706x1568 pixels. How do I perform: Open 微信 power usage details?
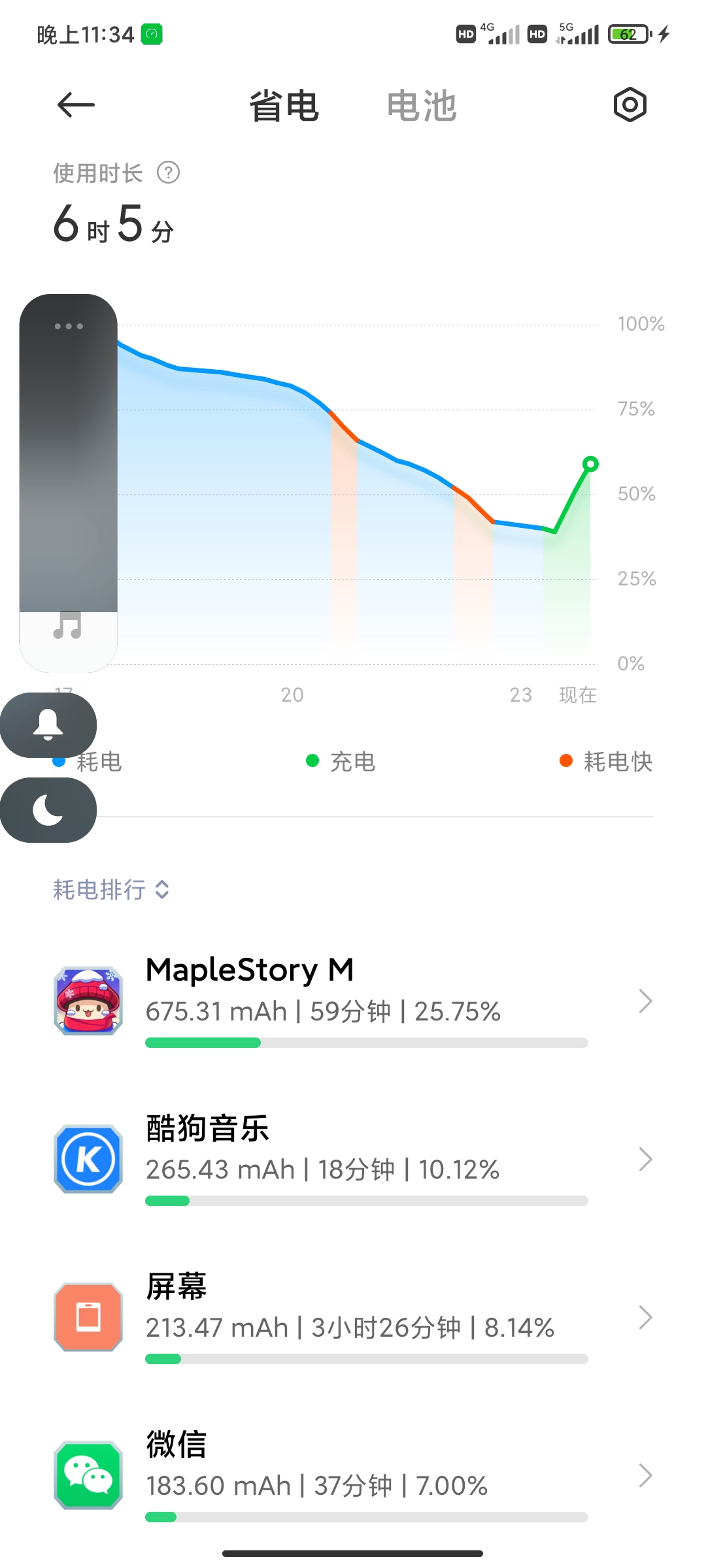pos(353,1476)
